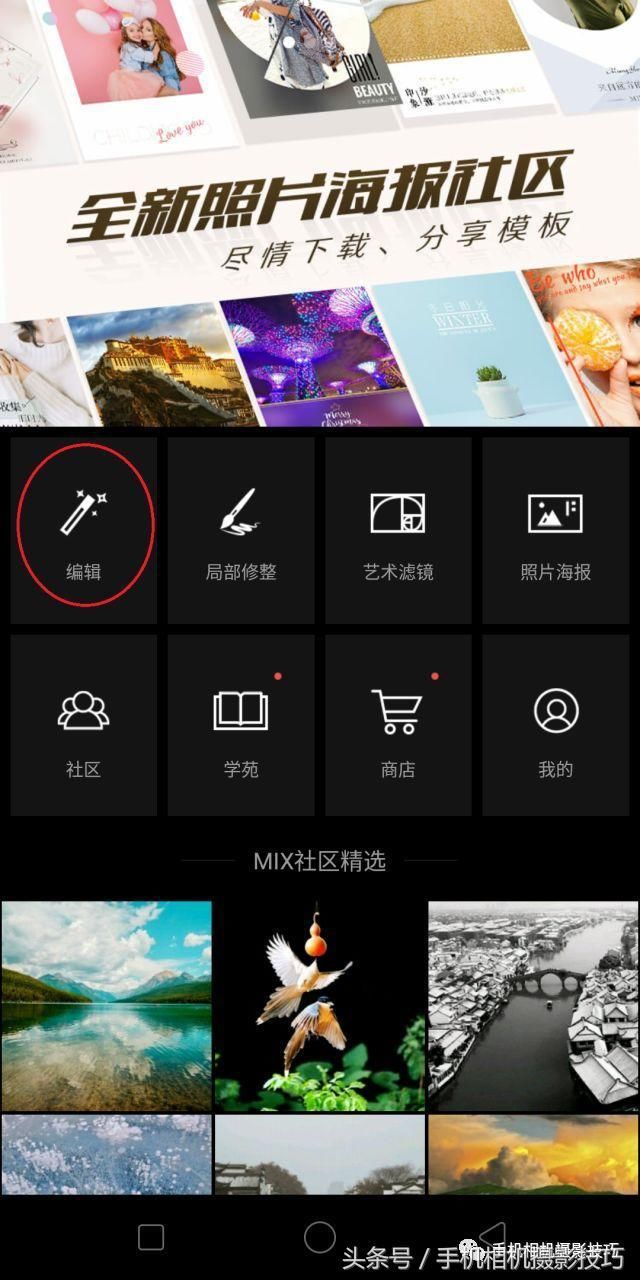Open 局部修整 local adjustments
This screenshot has width=640, height=1280.
click(x=241, y=530)
